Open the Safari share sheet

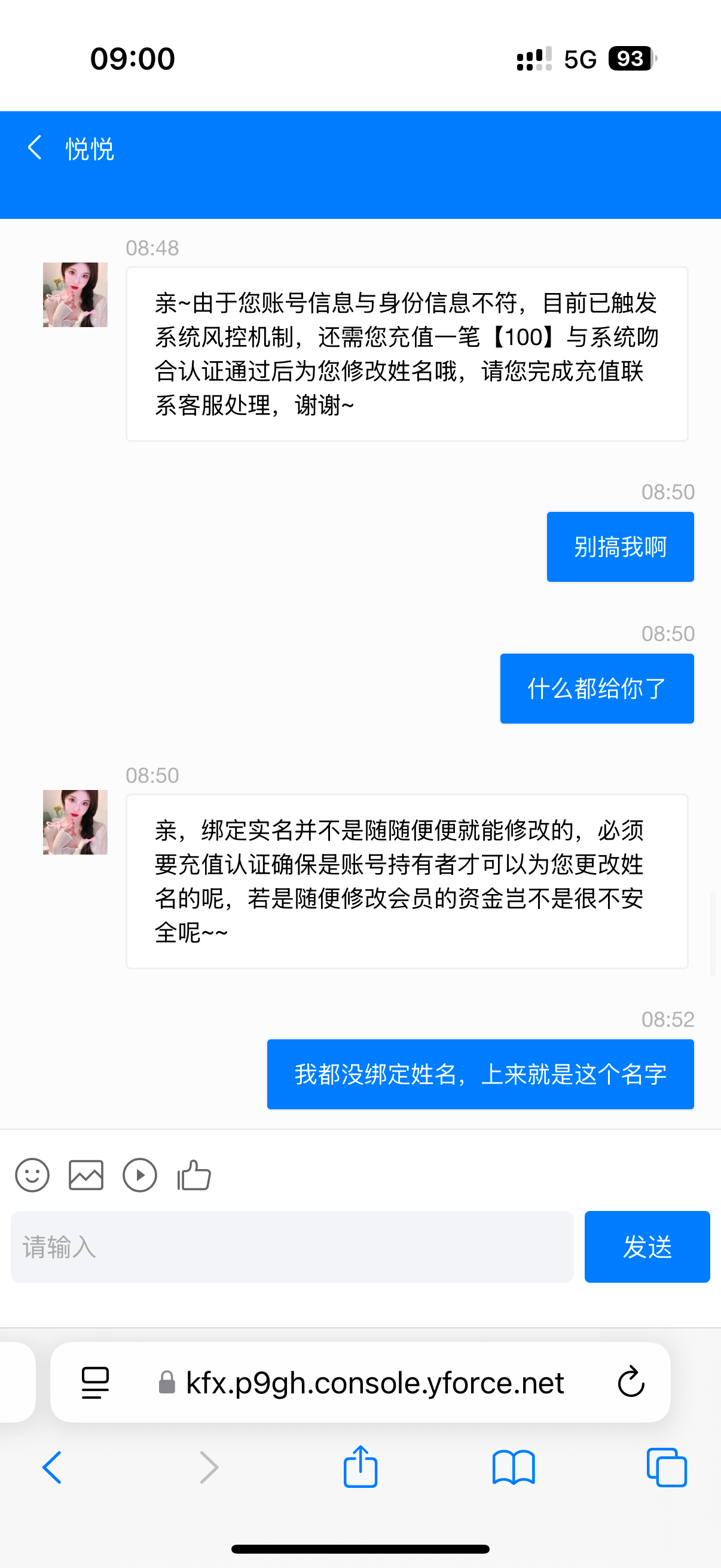tap(361, 1467)
